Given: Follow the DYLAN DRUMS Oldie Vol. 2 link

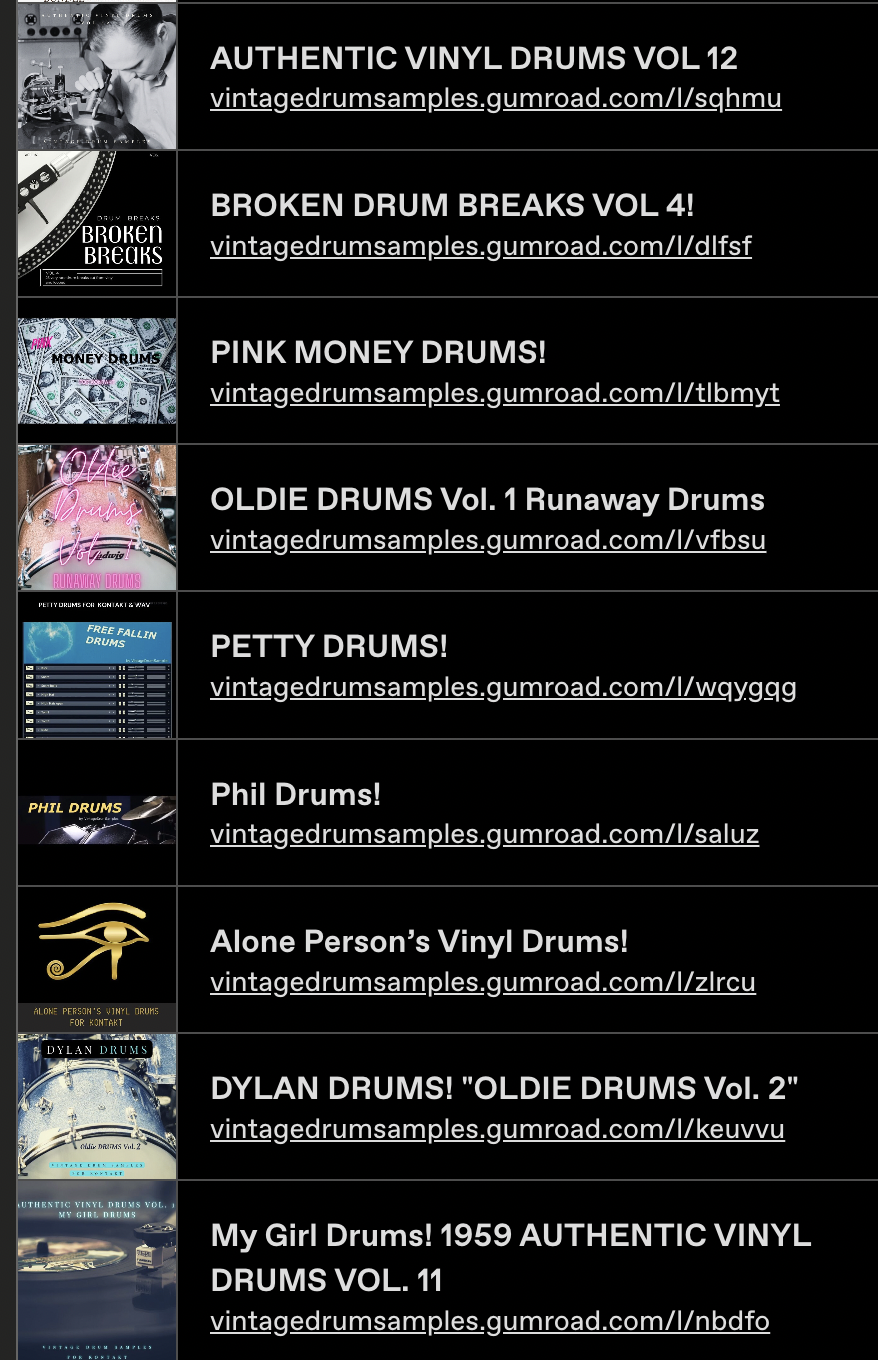Looking at the screenshot, I should pos(497,1129).
